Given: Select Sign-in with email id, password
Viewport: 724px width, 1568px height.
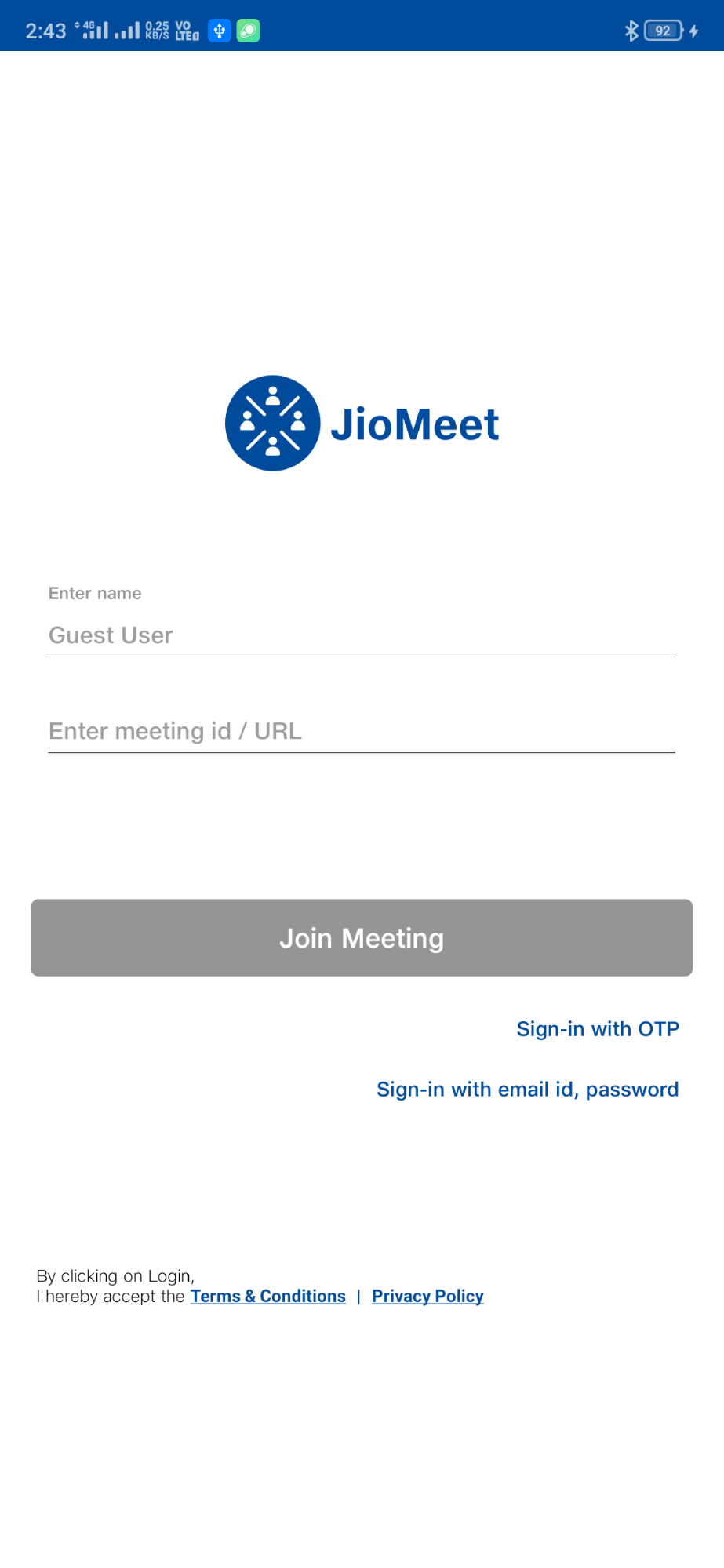Looking at the screenshot, I should (527, 1090).
